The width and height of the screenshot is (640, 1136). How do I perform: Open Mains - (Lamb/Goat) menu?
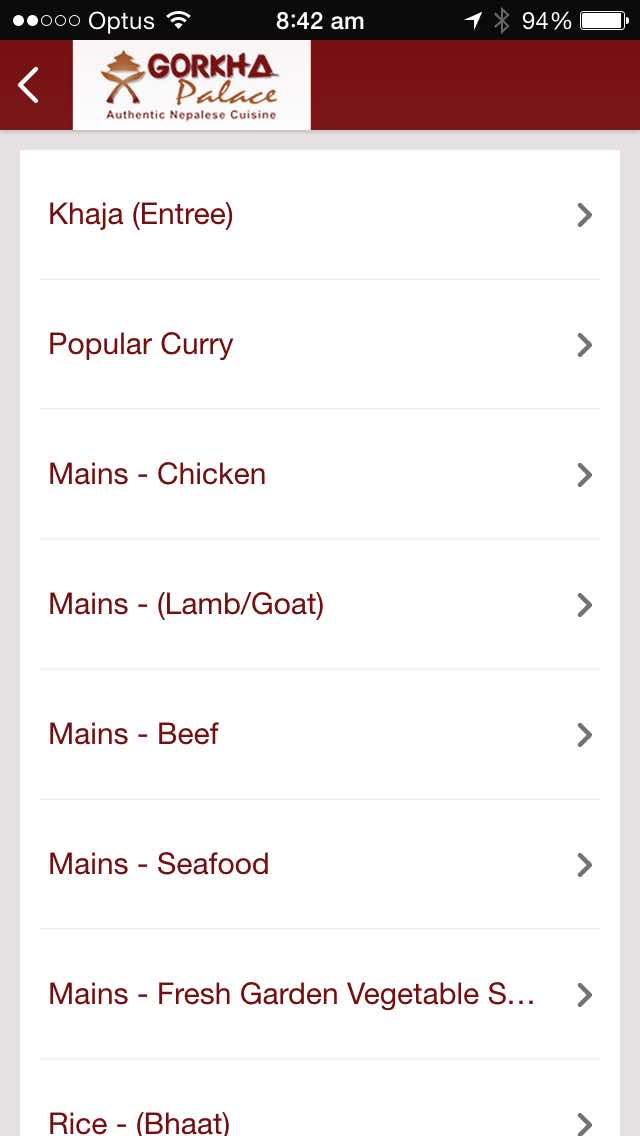coord(320,605)
